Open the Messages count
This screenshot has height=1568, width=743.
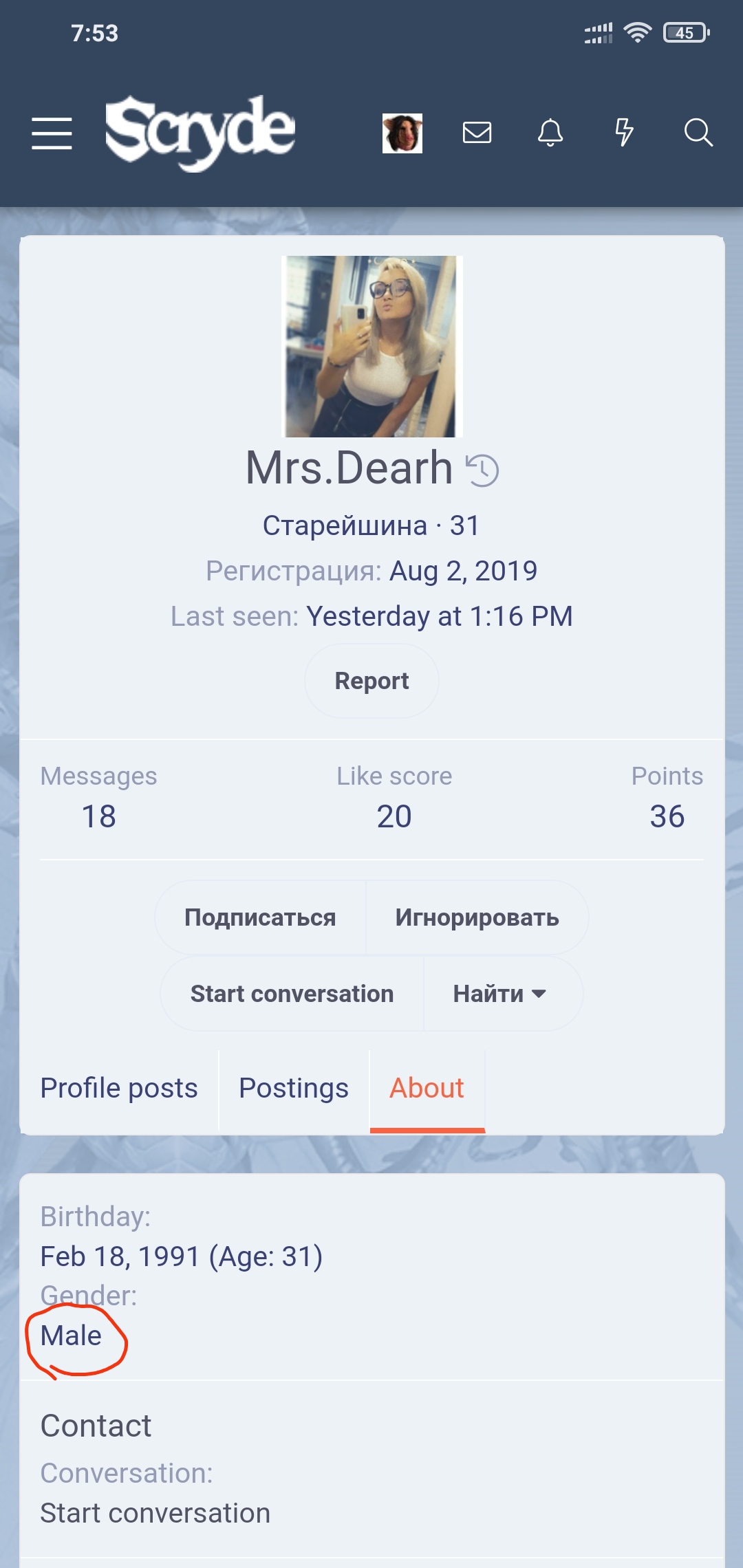pos(98,816)
